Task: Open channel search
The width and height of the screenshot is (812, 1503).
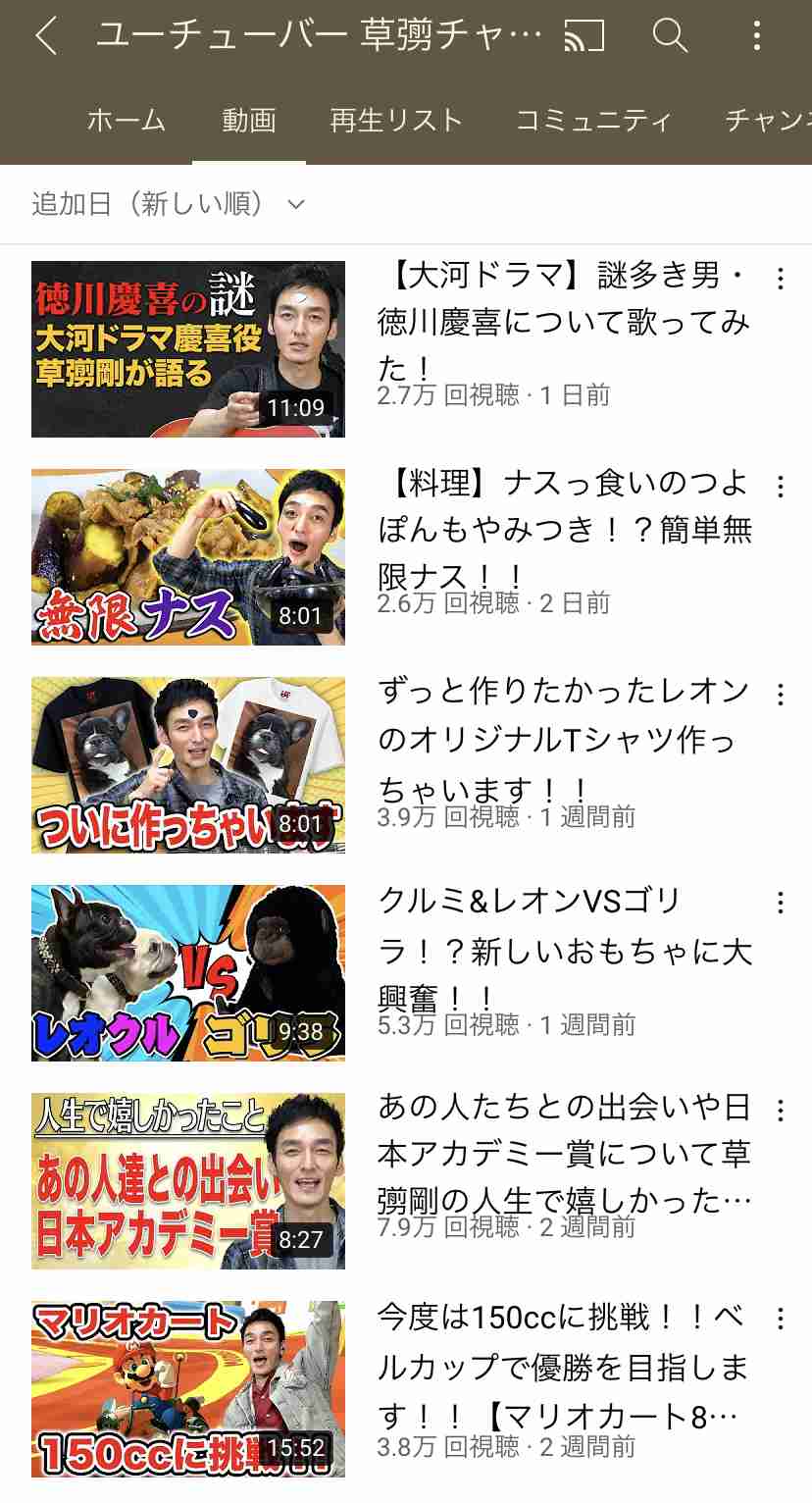Action: point(670,36)
